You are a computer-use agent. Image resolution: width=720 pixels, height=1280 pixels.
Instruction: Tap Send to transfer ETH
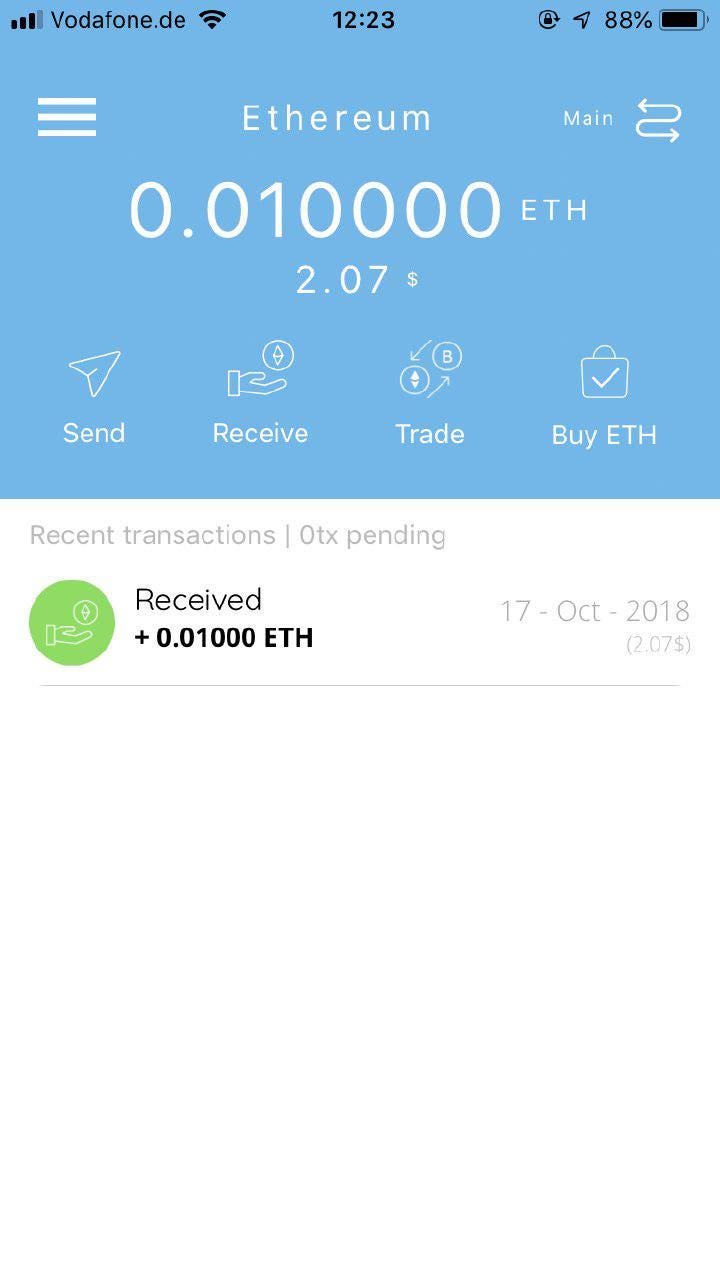94,395
